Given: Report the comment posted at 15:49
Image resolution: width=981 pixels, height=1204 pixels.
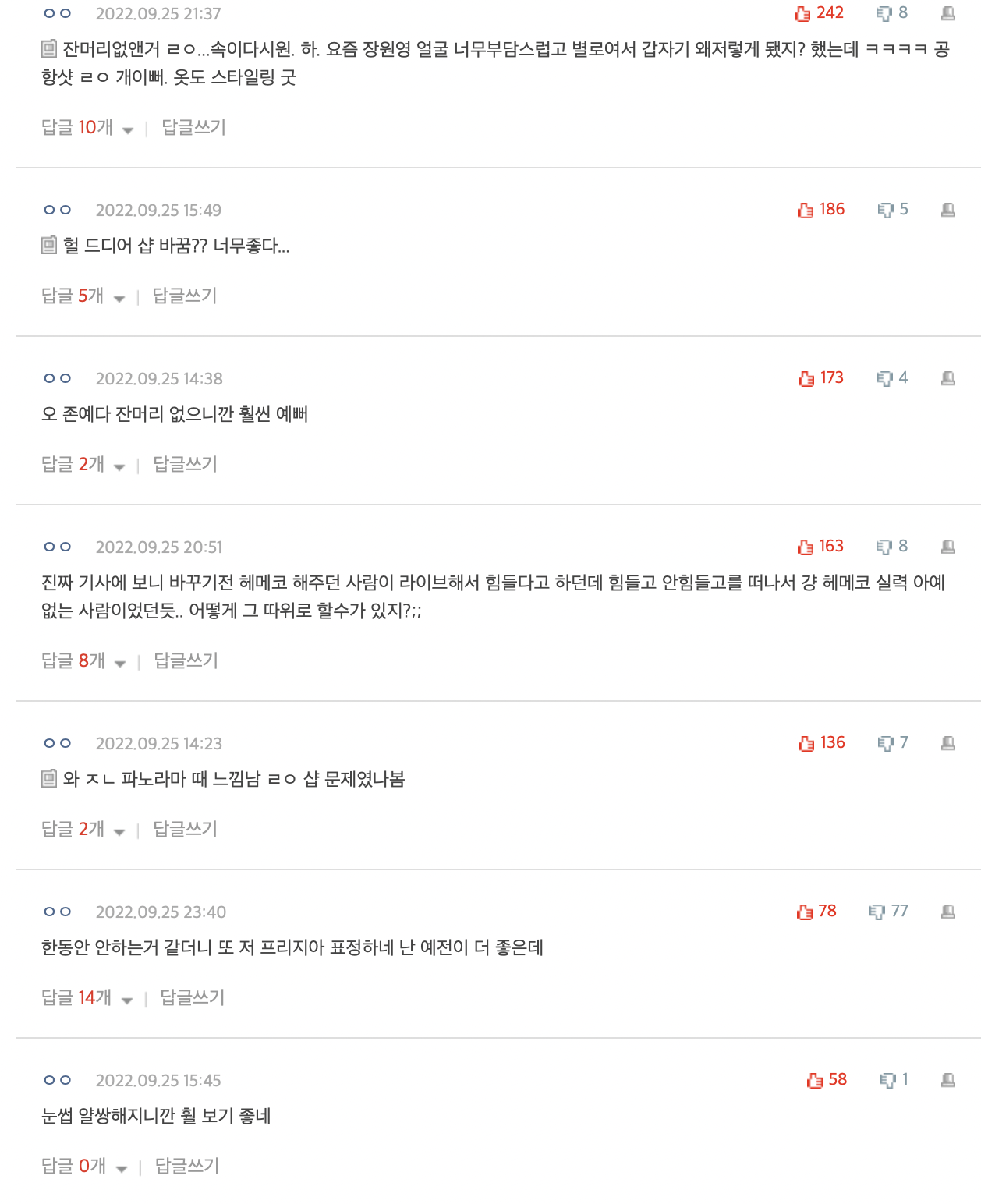Looking at the screenshot, I should (948, 210).
